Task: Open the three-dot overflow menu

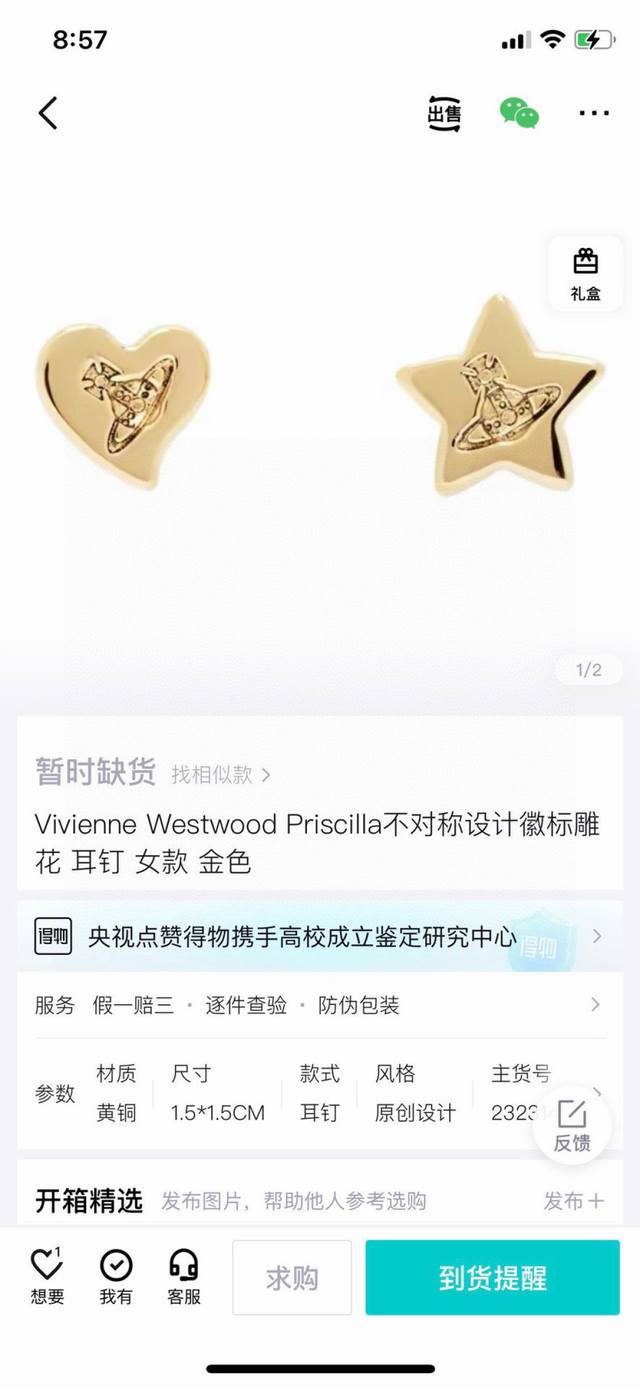Action: coord(594,113)
